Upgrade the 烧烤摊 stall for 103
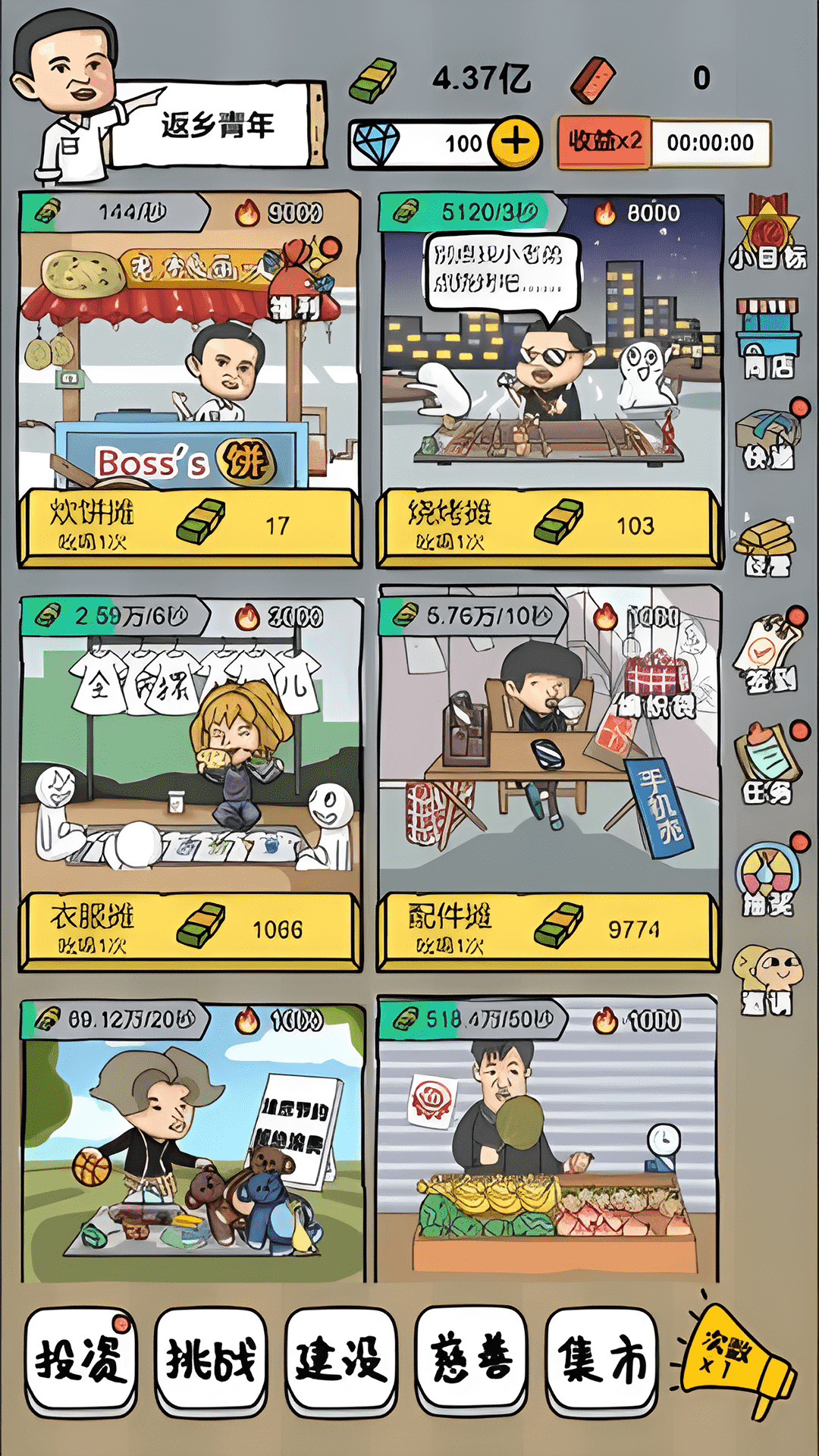The width and height of the screenshot is (819, 1456). tap(548, 526)
